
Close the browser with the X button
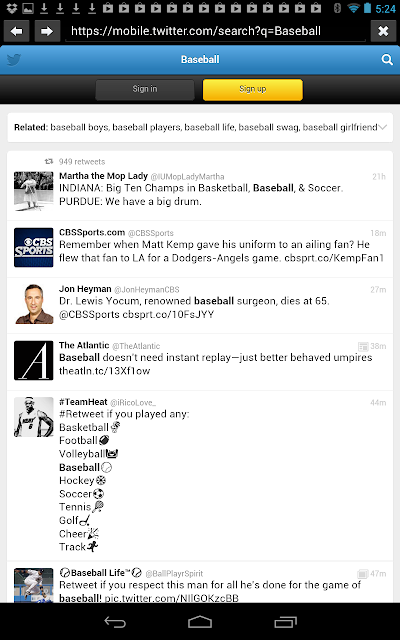(383, 31)
